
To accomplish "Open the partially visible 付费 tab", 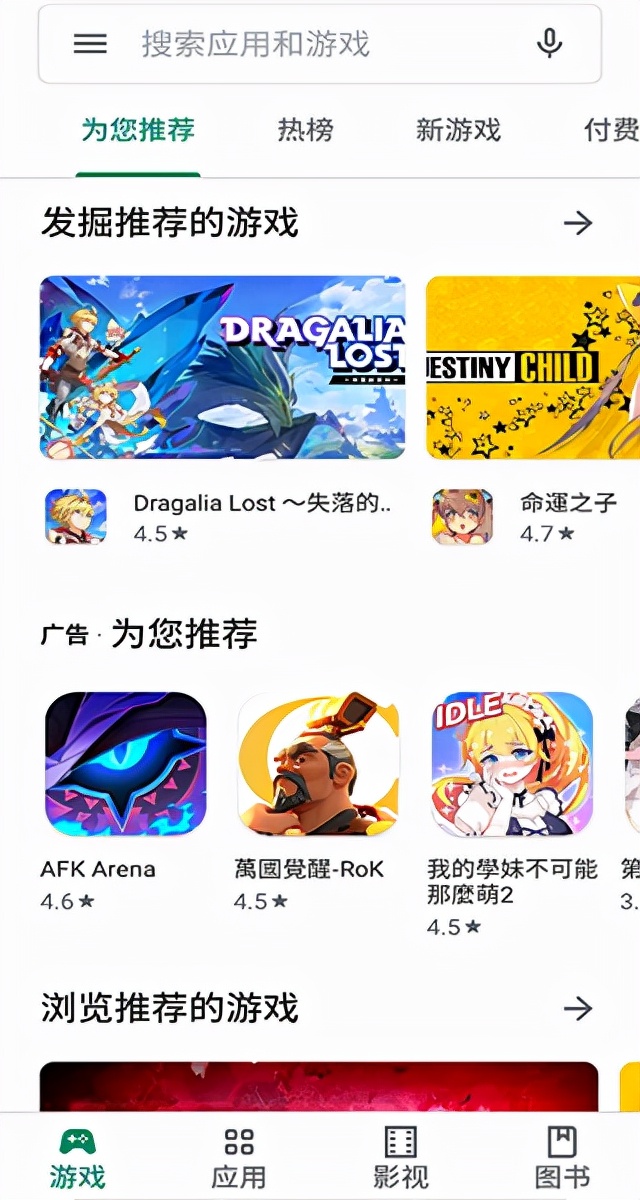I will pos(610,130).
